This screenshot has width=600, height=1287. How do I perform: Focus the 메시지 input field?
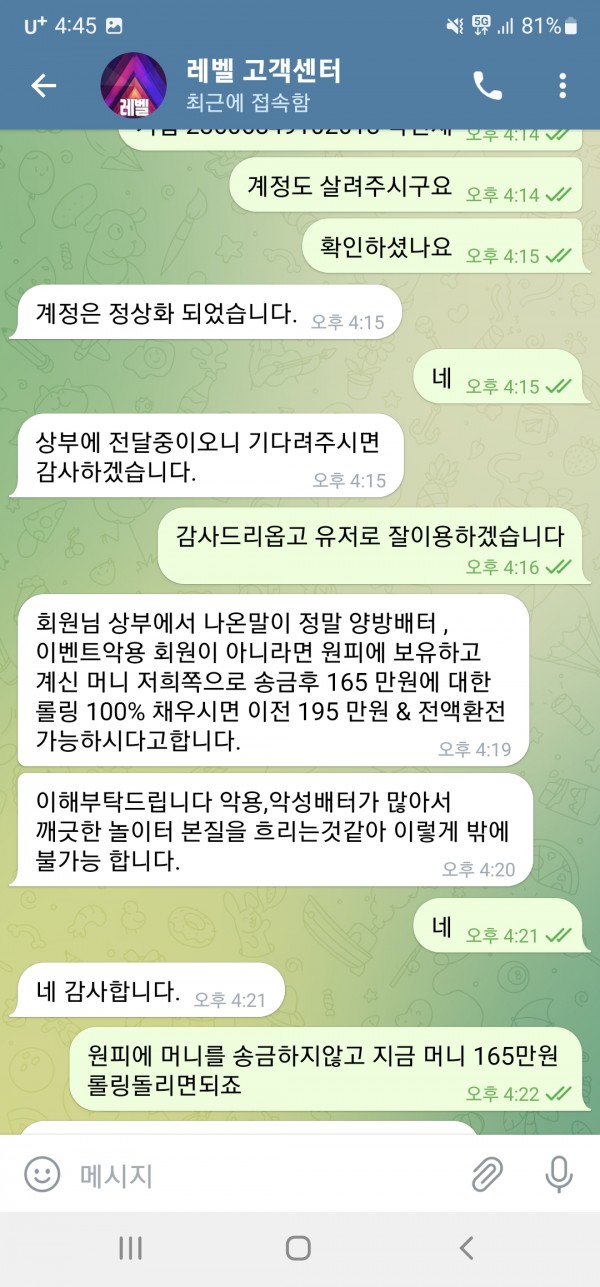[x=260, y=1175]
